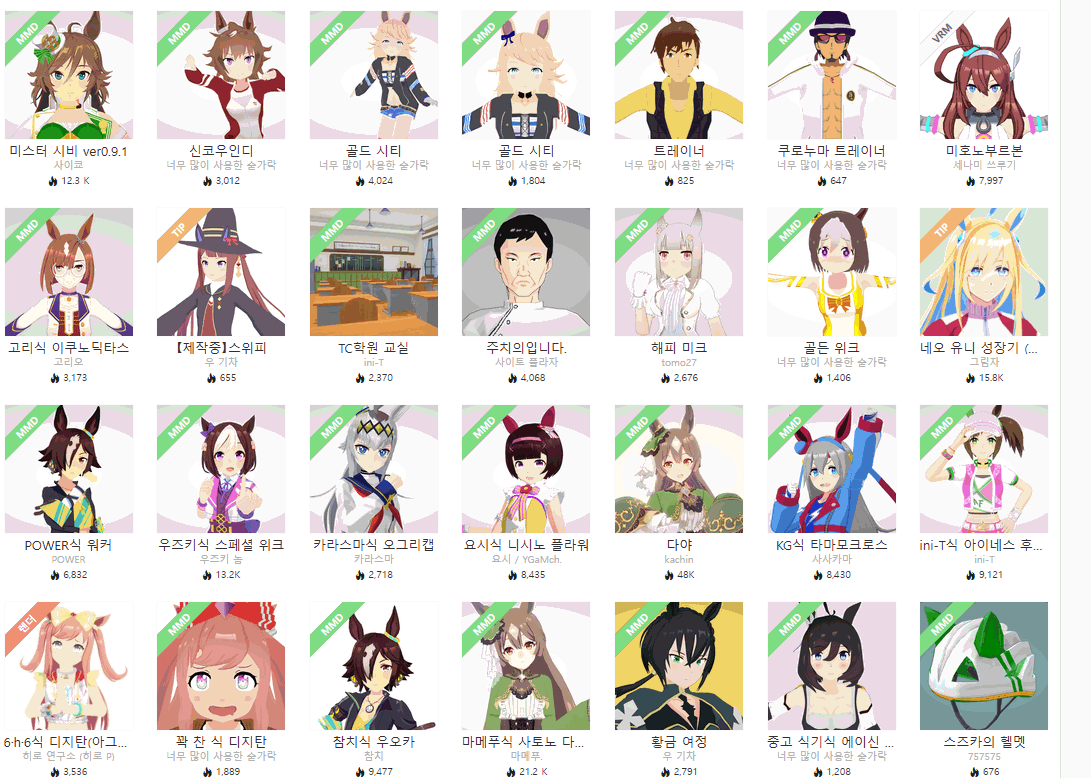This screenshot has width=1091, height=778.
Task: Open the POWER식 워커 model
Action: click(69, 469)
